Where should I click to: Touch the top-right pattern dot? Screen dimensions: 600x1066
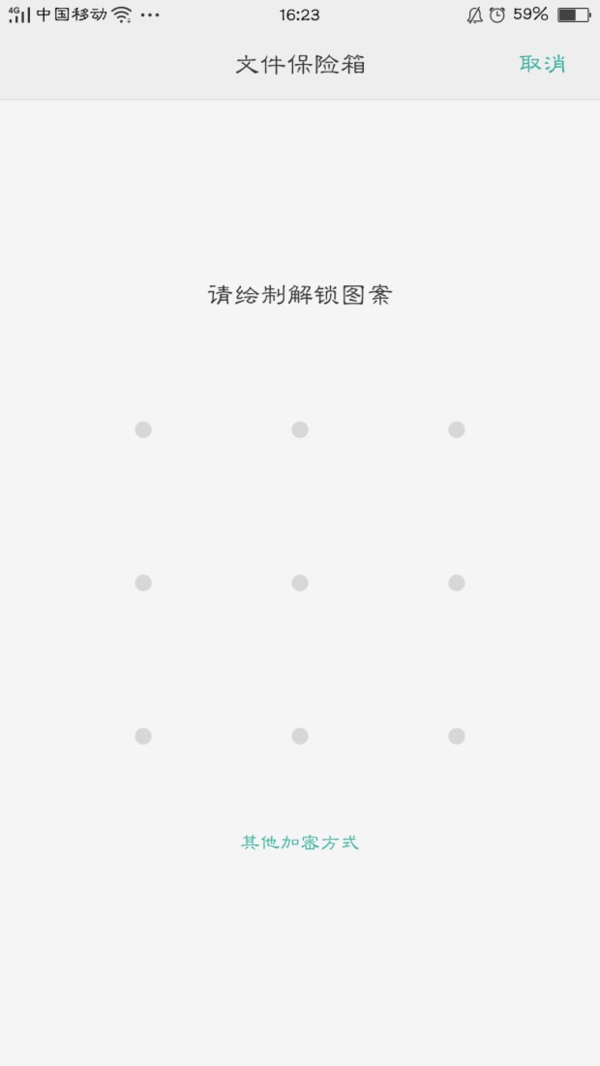click(457, 430)
